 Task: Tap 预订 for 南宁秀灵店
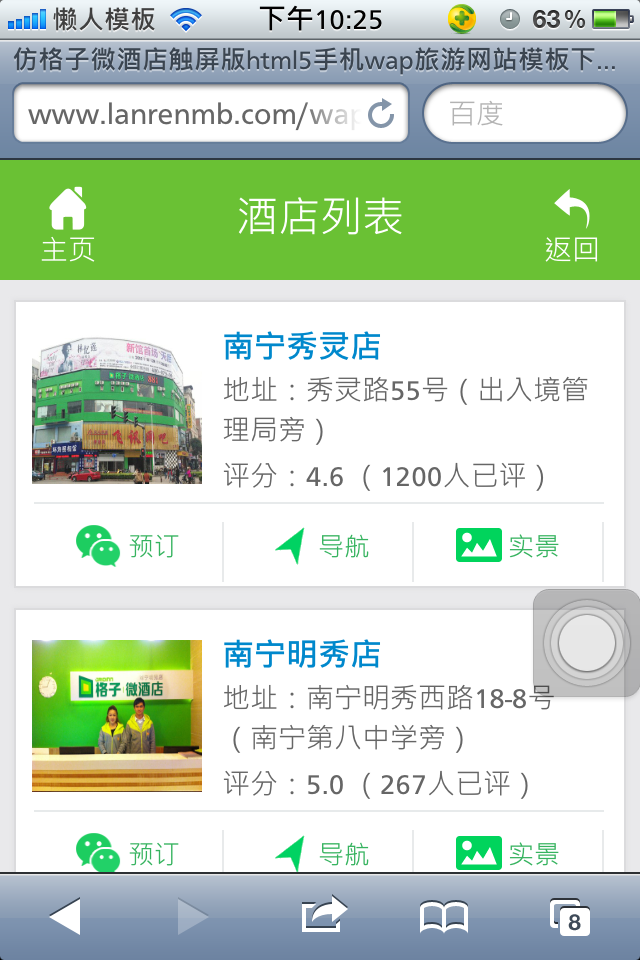click(x=127, y=546)
